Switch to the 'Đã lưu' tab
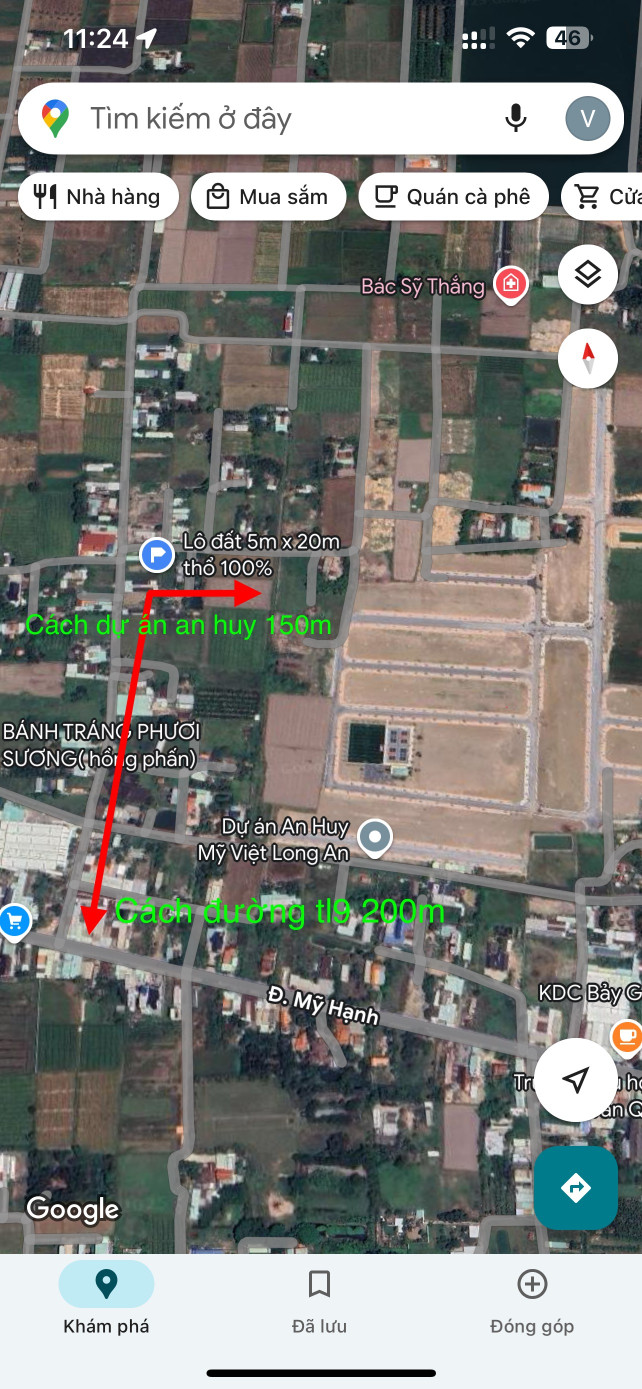Image resolution: width=642 pixels, height=1389 pixels. coord(319,1300)
